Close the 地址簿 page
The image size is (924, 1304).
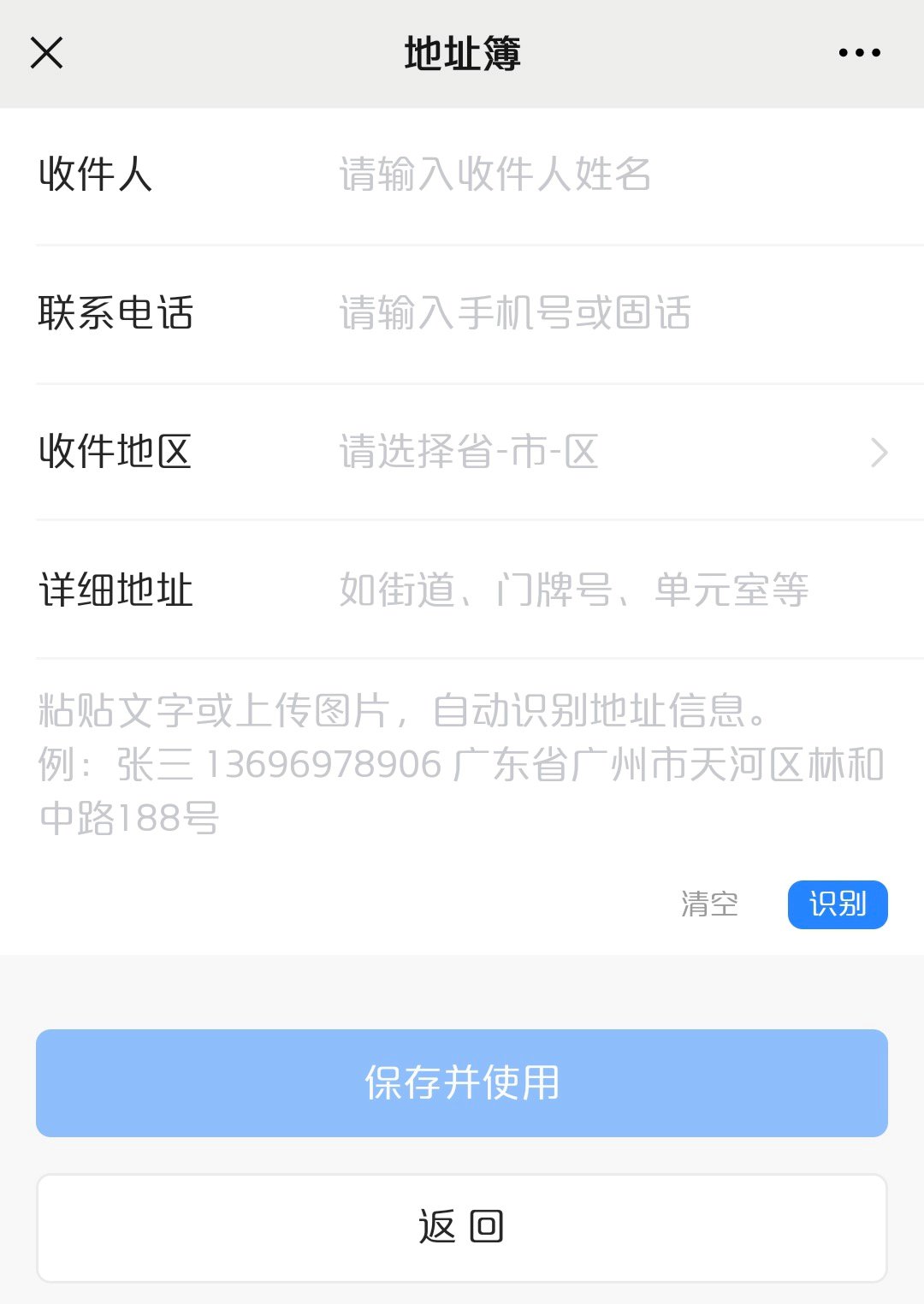coord(47,53)
